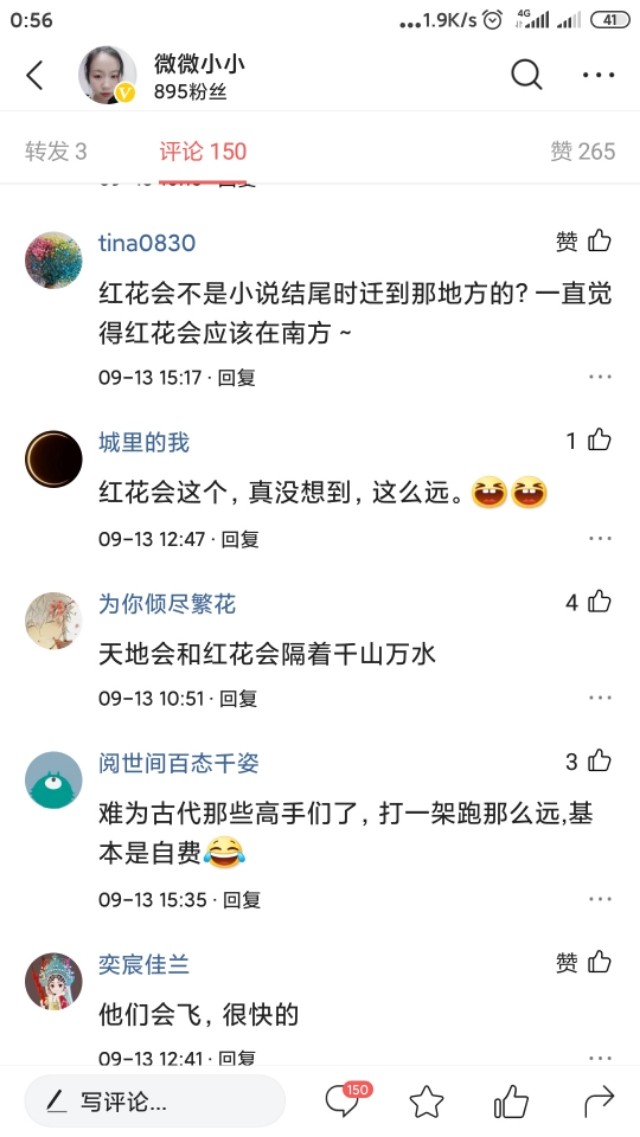Open the top-right overflow menu
This screenshot has height=1137, width=640.
point(598,75)
